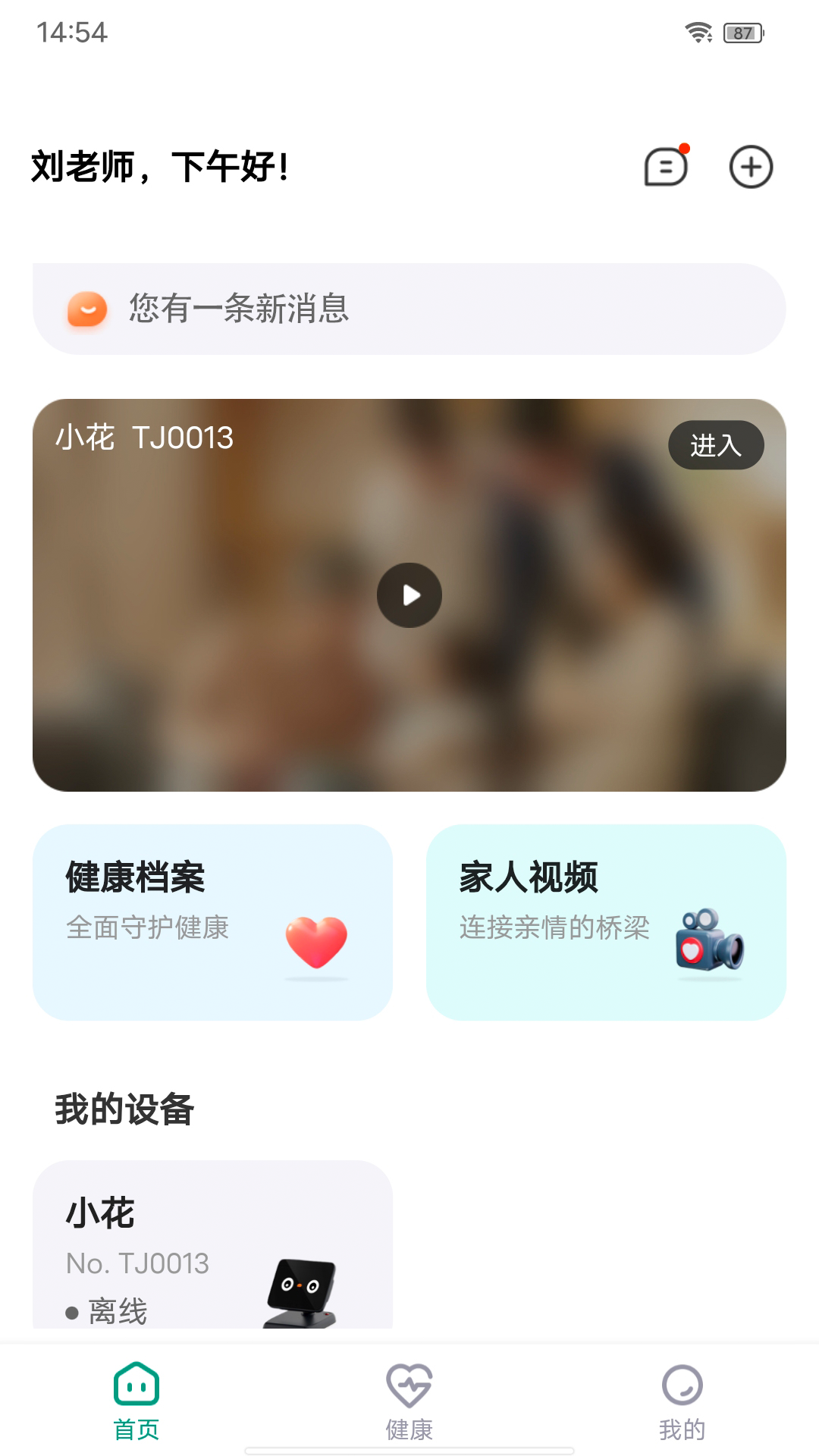Open the 家人视频 card
The height and width of the screenshot is (1456, 819).
click(606, 922)
